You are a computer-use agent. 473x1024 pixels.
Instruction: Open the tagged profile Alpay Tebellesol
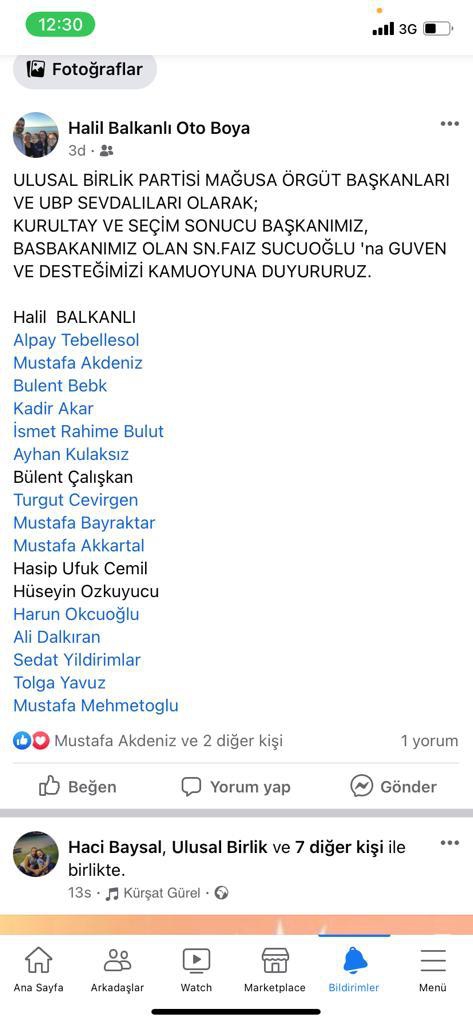76,340
